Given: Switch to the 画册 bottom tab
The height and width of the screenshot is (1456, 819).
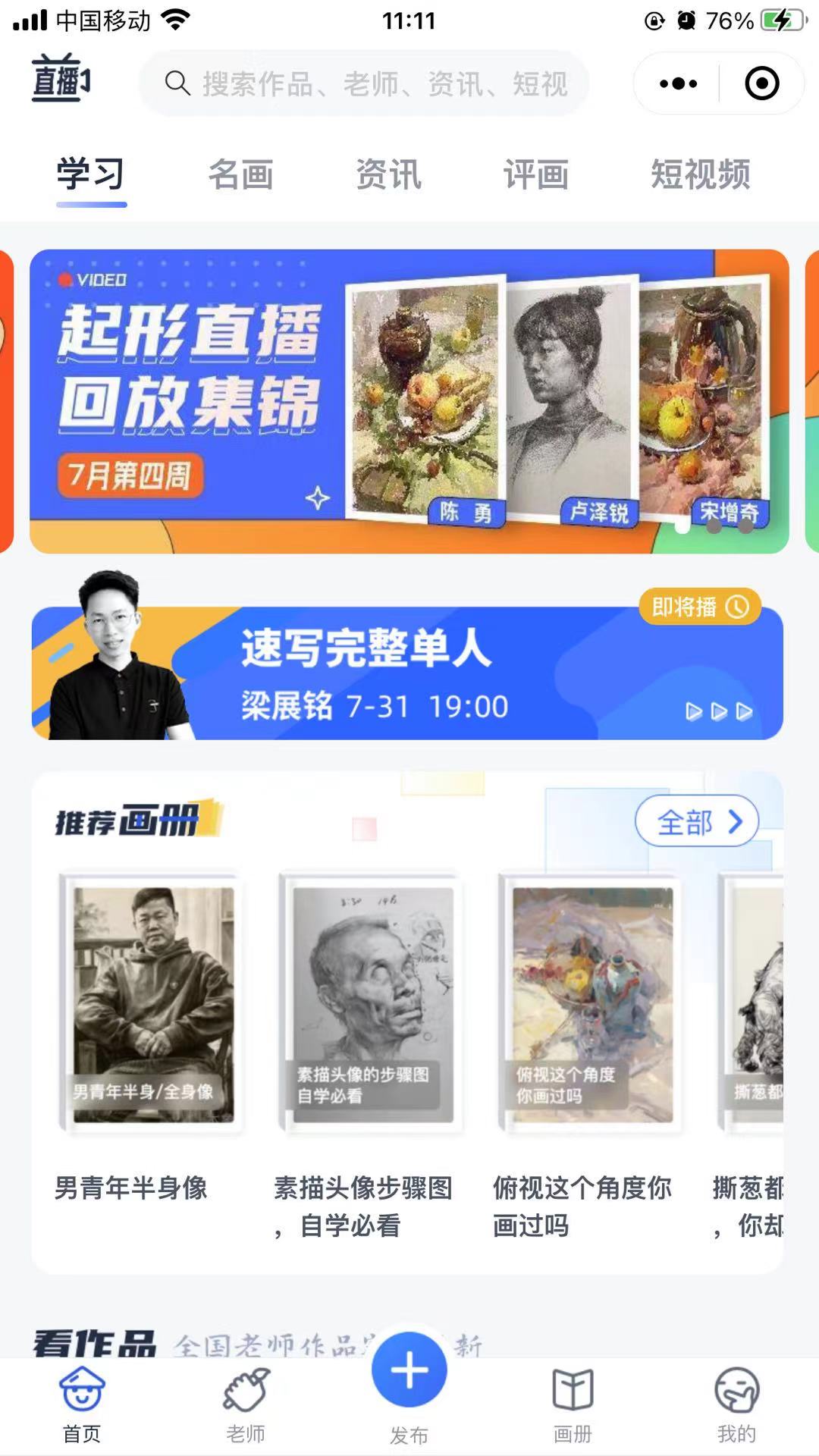Looking at the screenshot, I should (573, 1404).
